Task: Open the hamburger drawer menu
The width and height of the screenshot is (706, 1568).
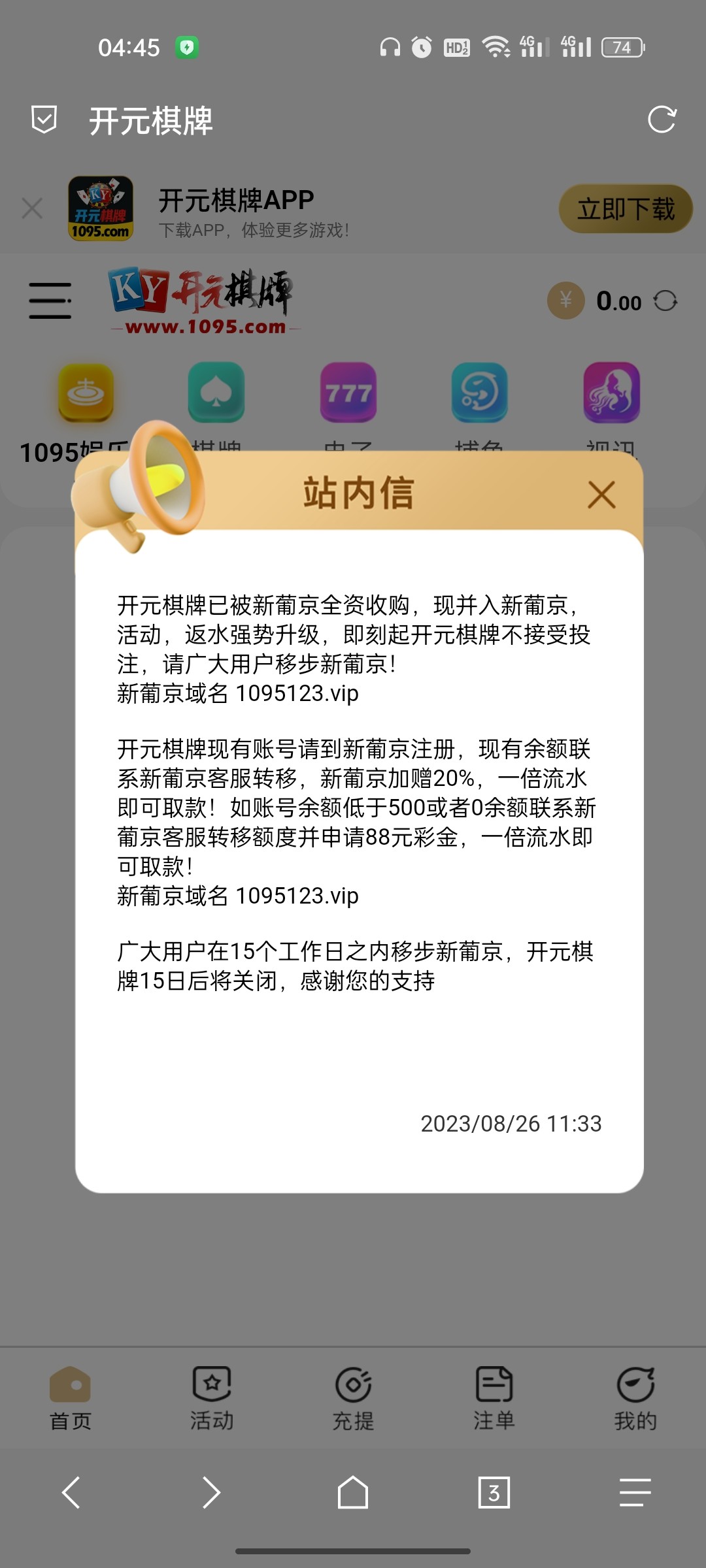Action: coord(50,301)
